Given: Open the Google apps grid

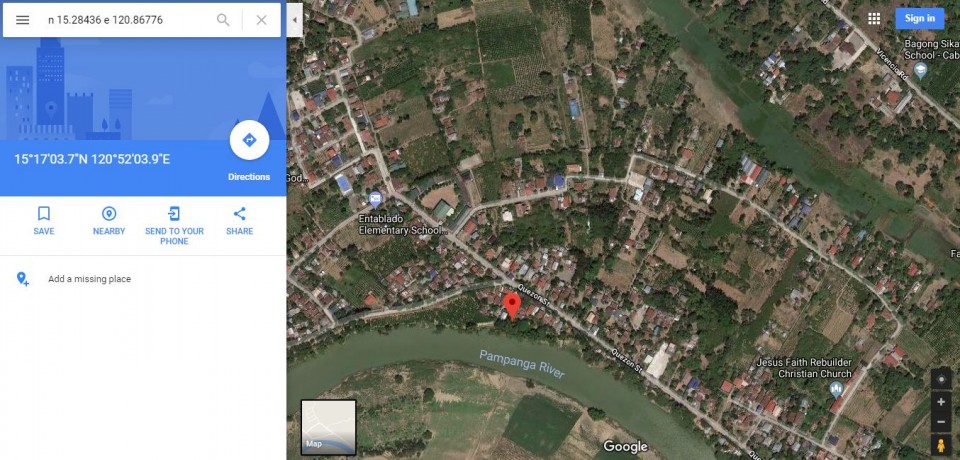Looking at the screenshot, I should point(874,18).
